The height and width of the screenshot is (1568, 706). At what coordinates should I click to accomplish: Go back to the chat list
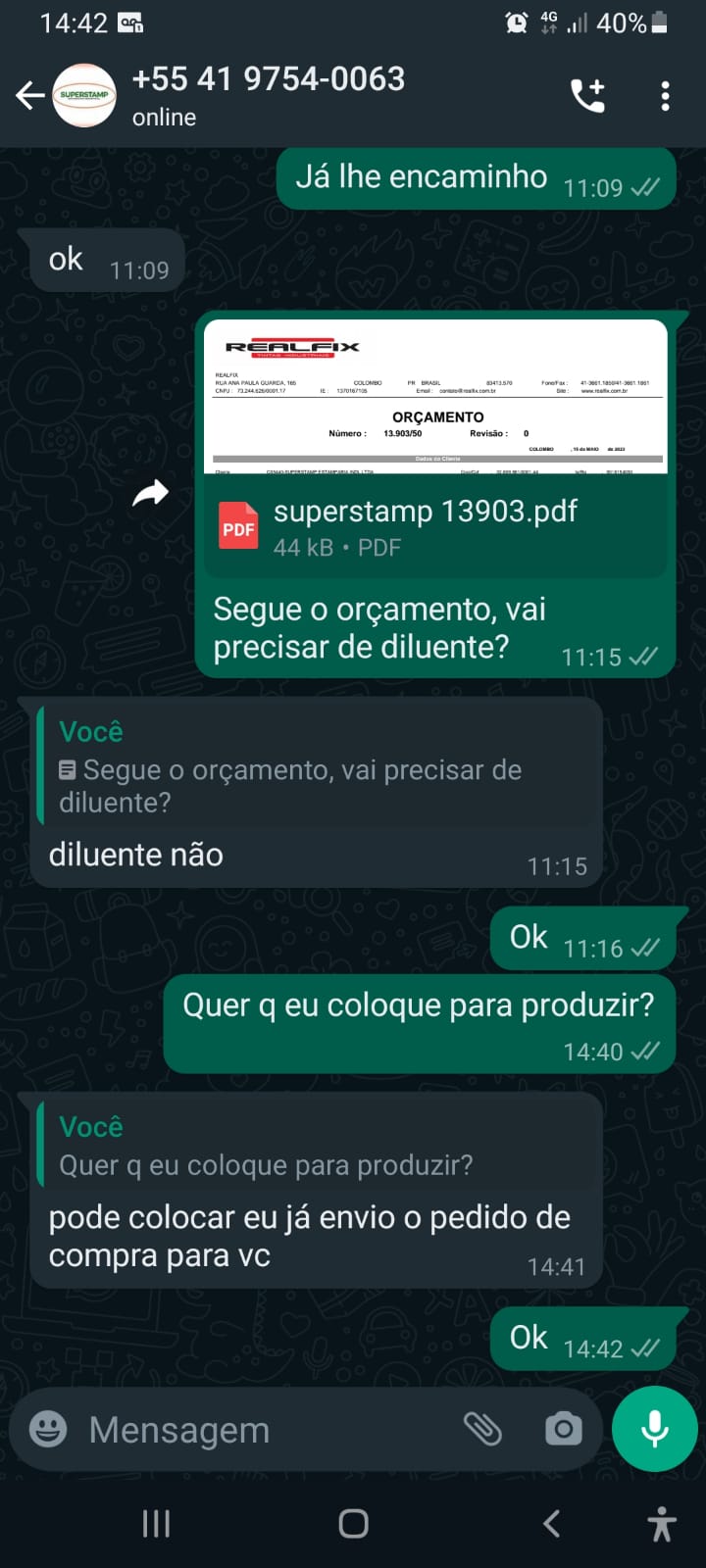[x=30, y=95]
